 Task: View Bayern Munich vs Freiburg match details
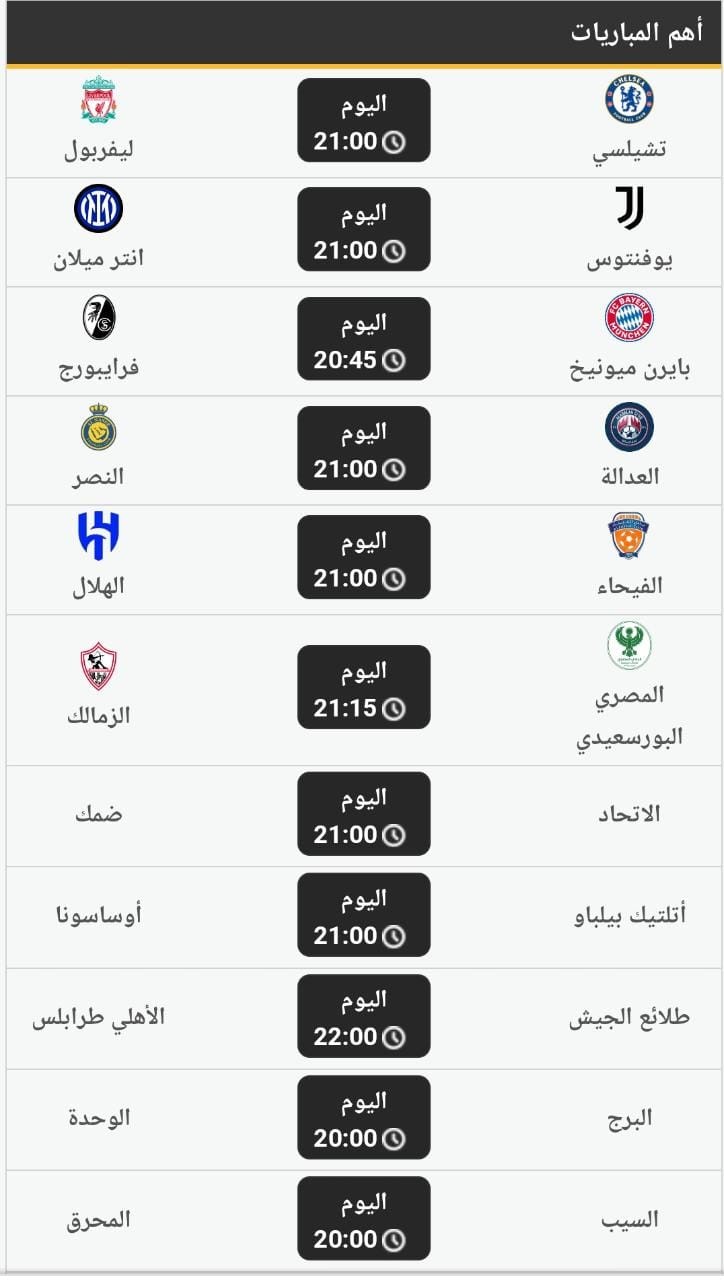tap(363, 339)
